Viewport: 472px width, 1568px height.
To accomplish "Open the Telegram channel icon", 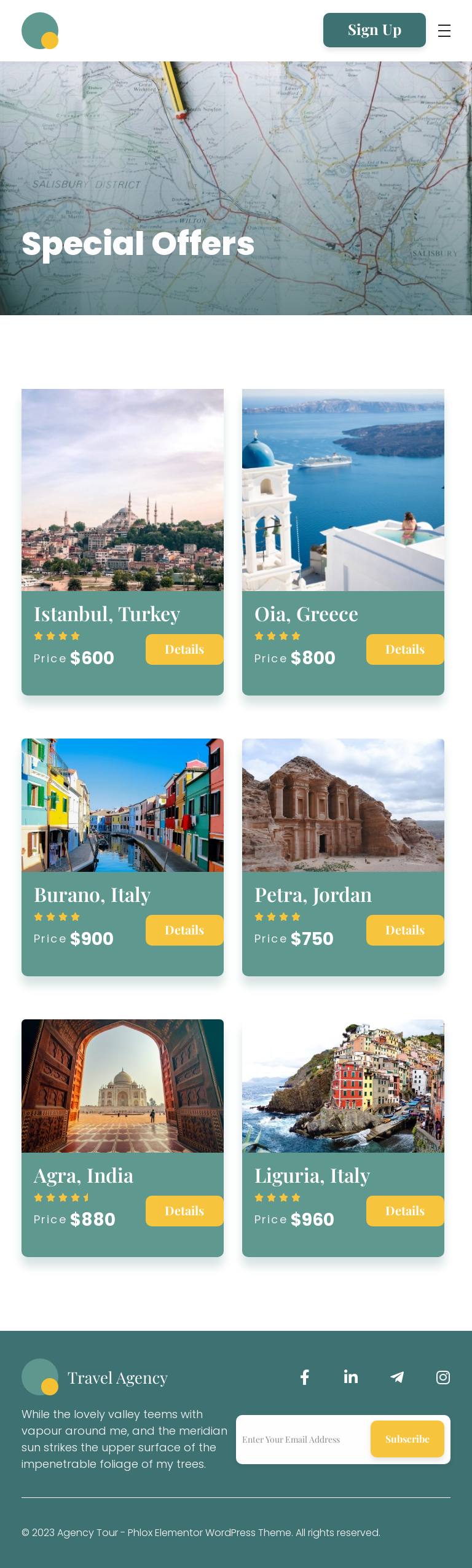I will [x=397, y=1378].
